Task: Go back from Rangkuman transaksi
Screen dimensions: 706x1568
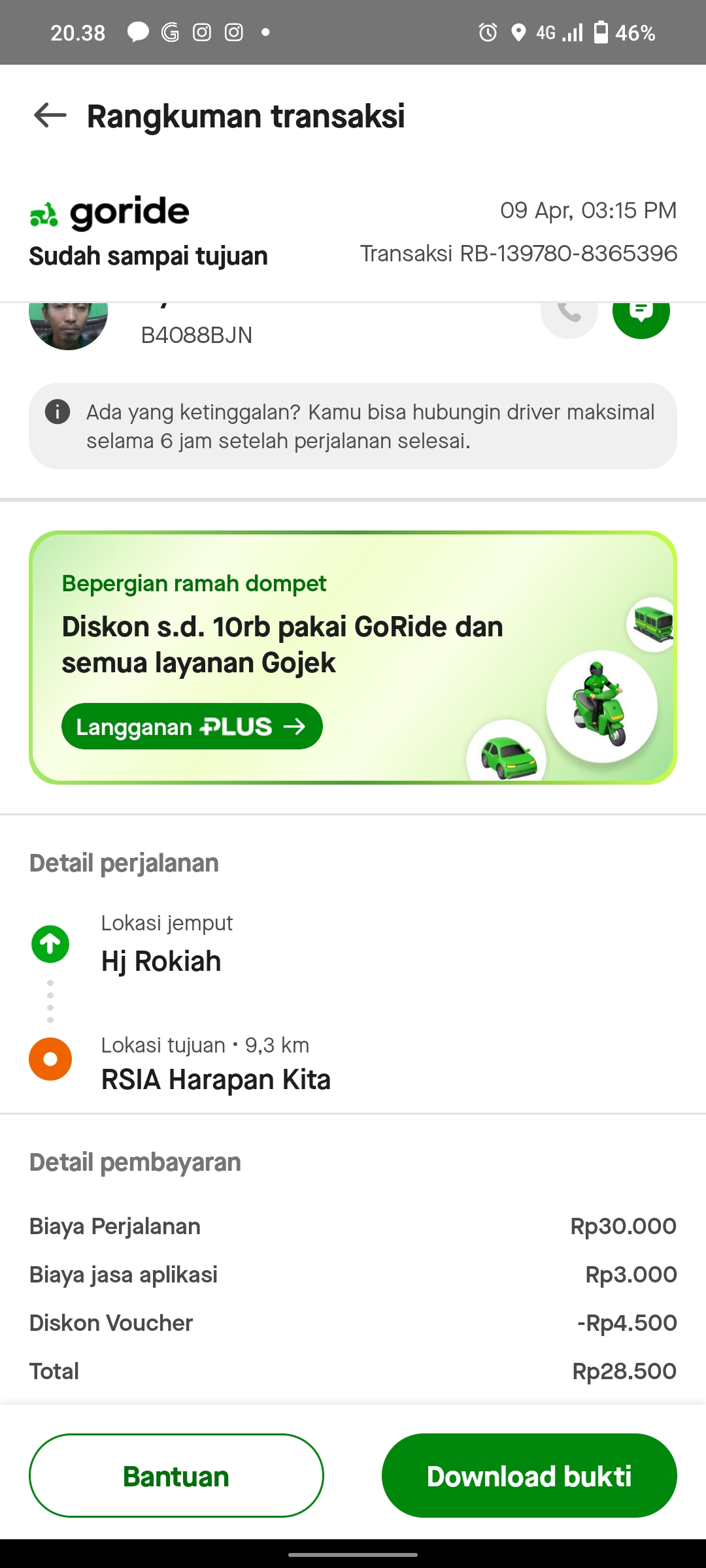Action: 50,116
